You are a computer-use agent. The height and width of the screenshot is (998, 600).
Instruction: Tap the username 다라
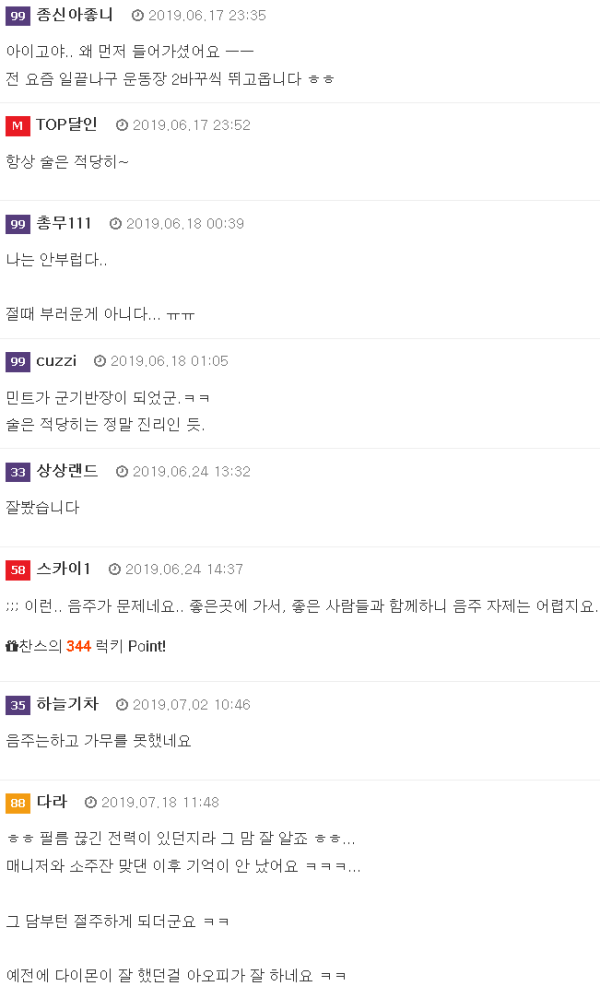point(52,802)
